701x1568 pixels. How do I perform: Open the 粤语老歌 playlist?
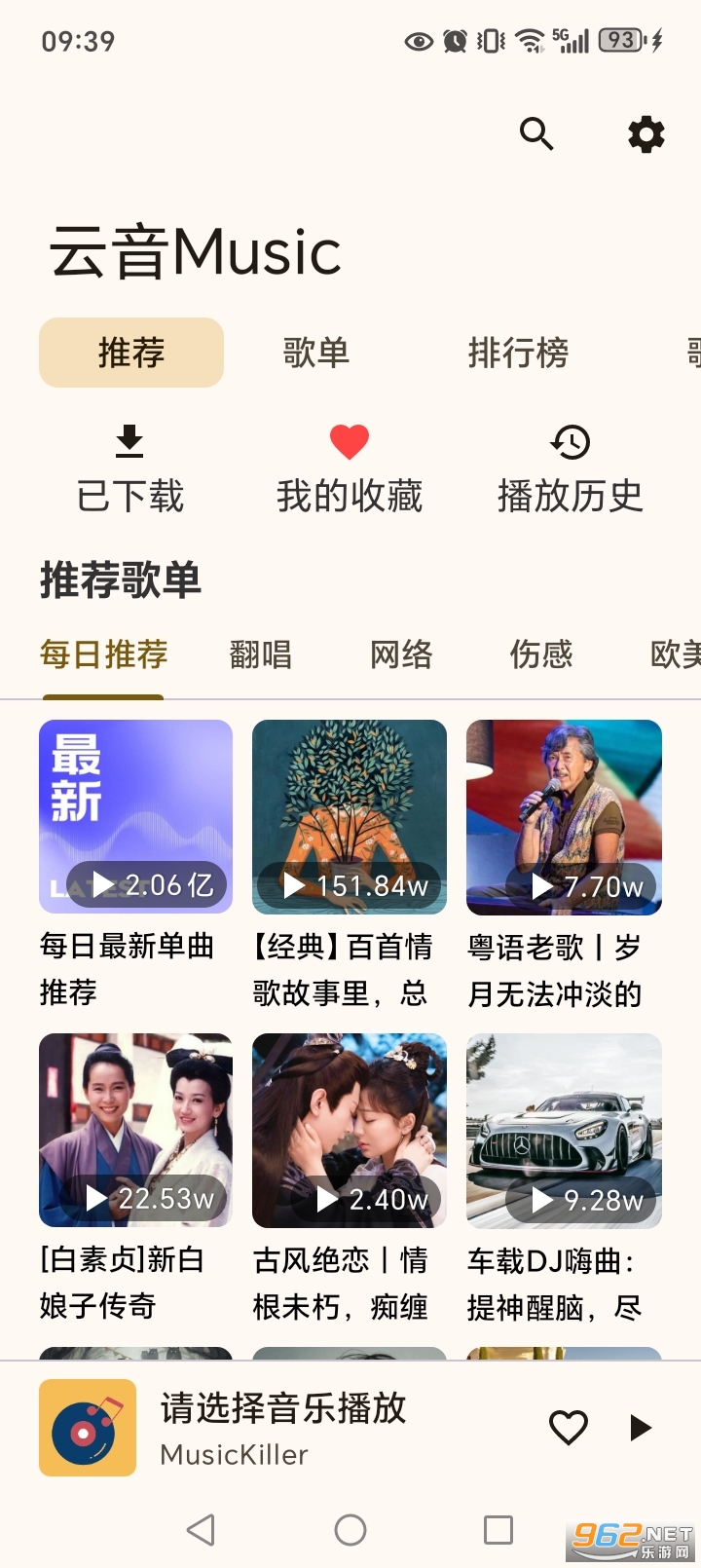pos(564,817)
